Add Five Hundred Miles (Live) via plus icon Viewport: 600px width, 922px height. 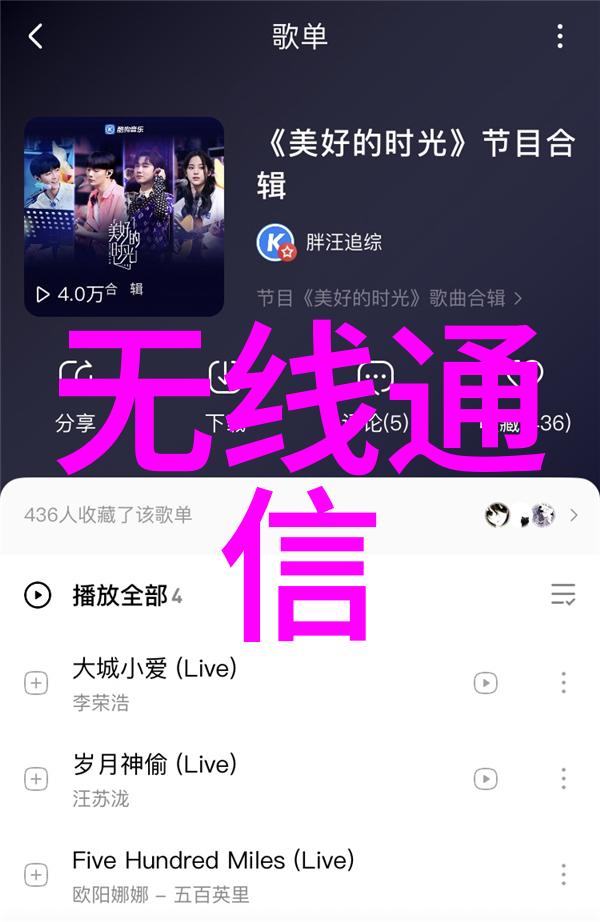(36, 874)
